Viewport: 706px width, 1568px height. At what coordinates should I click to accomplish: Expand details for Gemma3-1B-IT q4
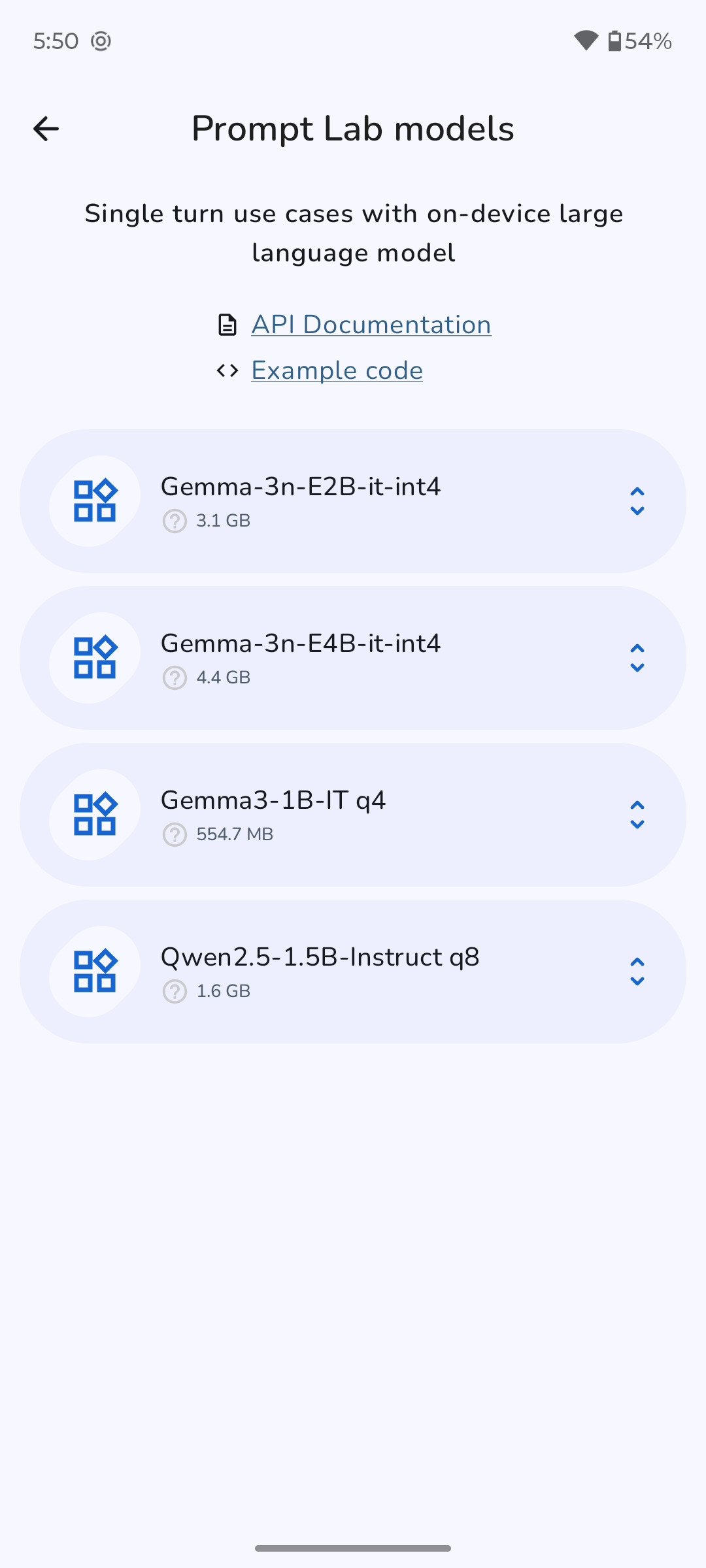(637, 815)
